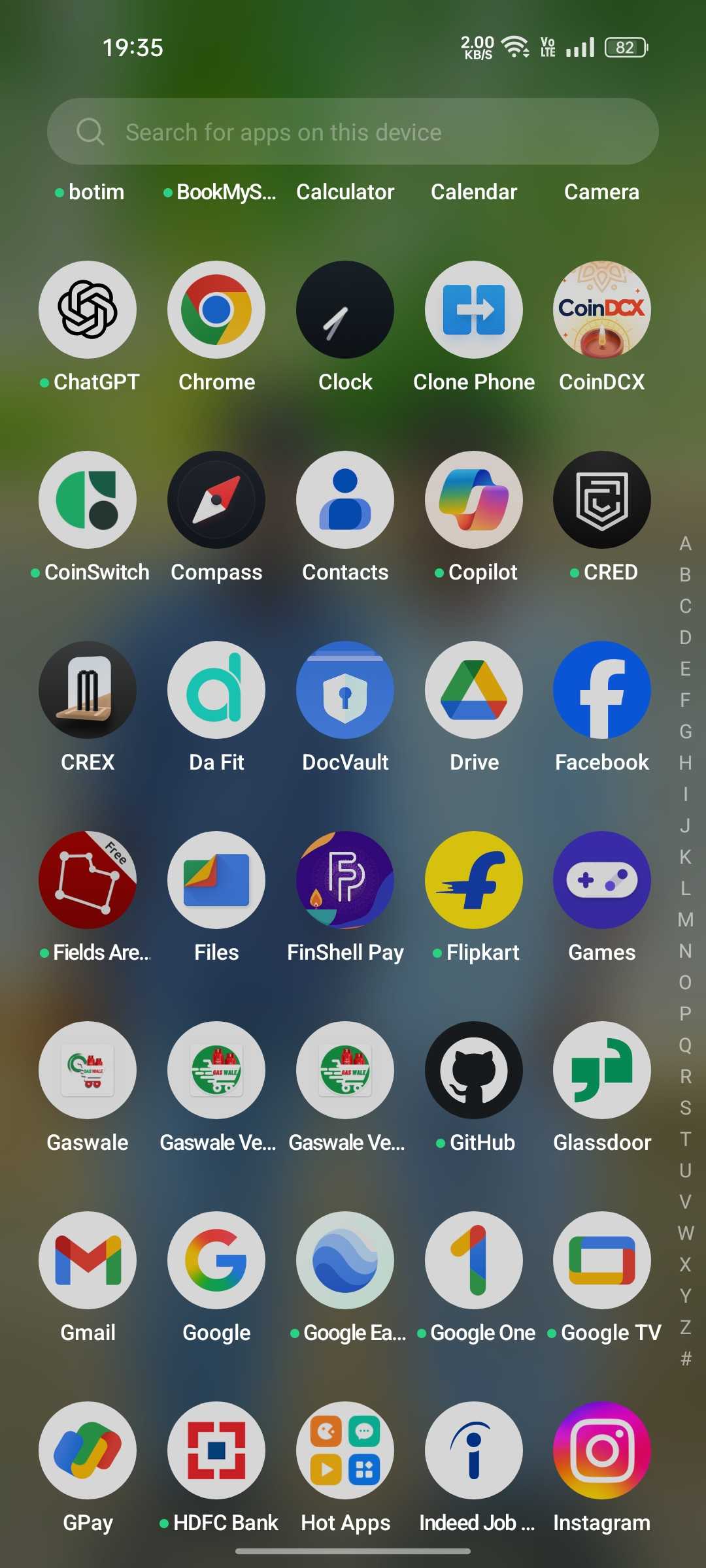Open Flipkart shopping app
706x1568 pixels.
coord(474,880)
